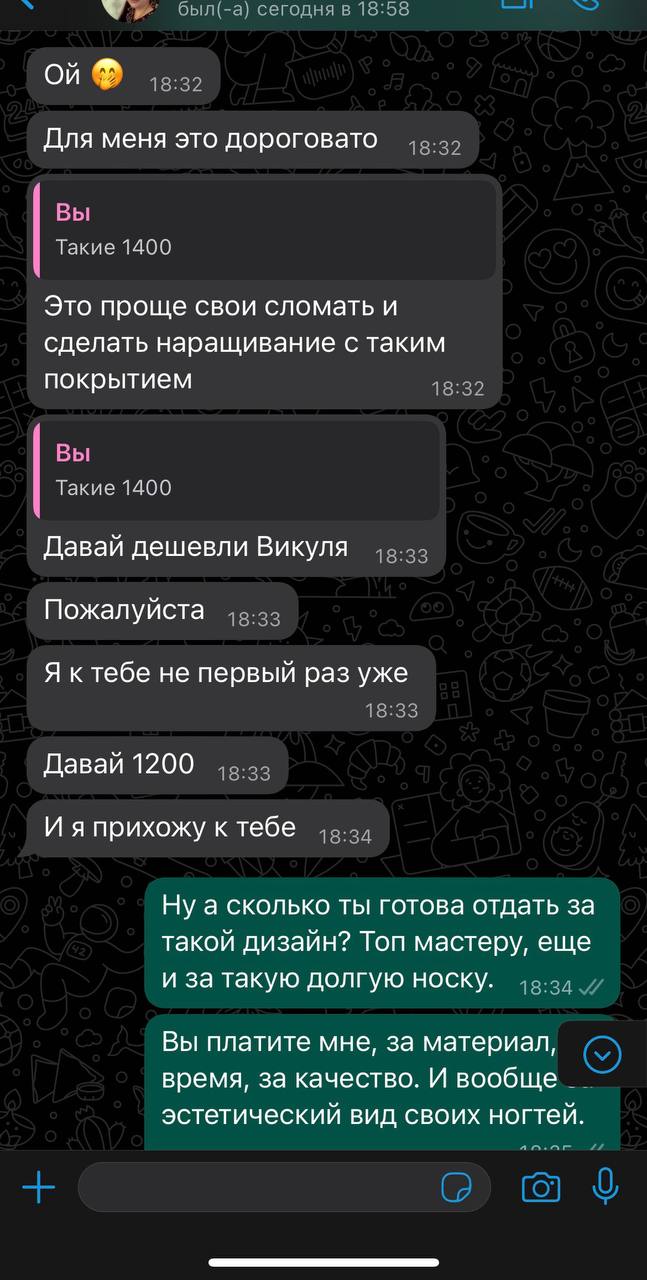This screenshot has width=647, height=1280.
Task: Tap the microphone voice message icon
Action: [605, 1188]
